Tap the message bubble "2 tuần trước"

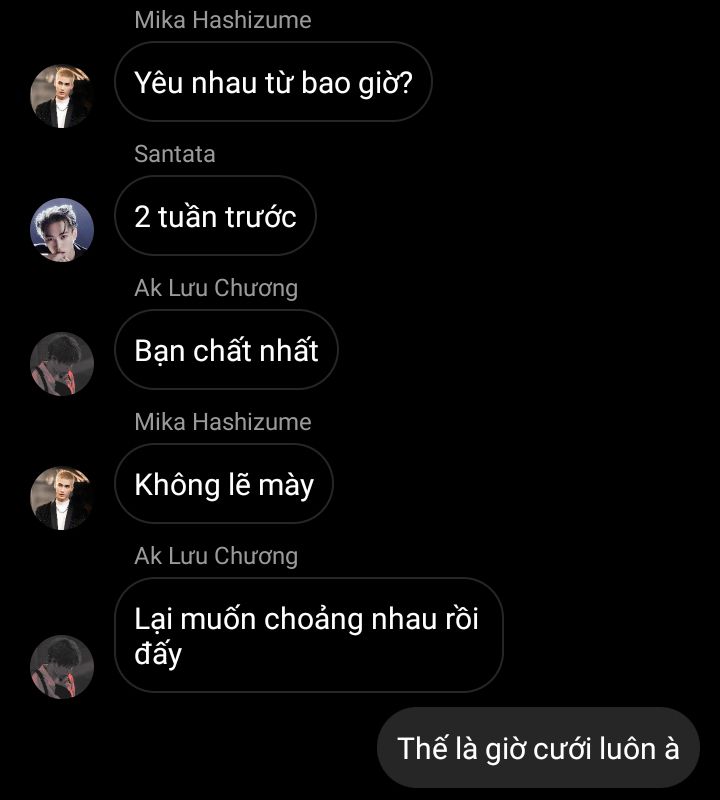215,216
